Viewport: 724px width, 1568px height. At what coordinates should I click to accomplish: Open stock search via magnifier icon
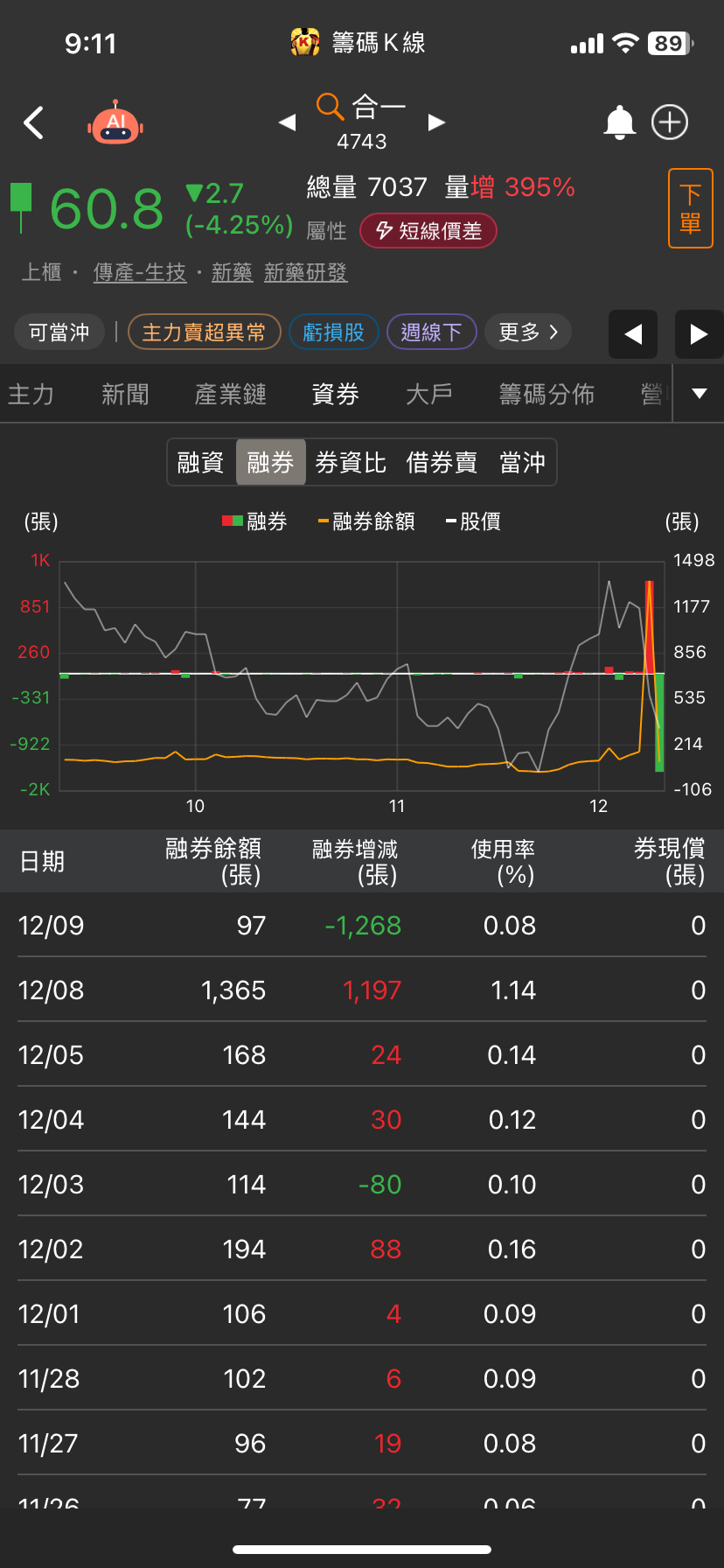pos(330,107)
